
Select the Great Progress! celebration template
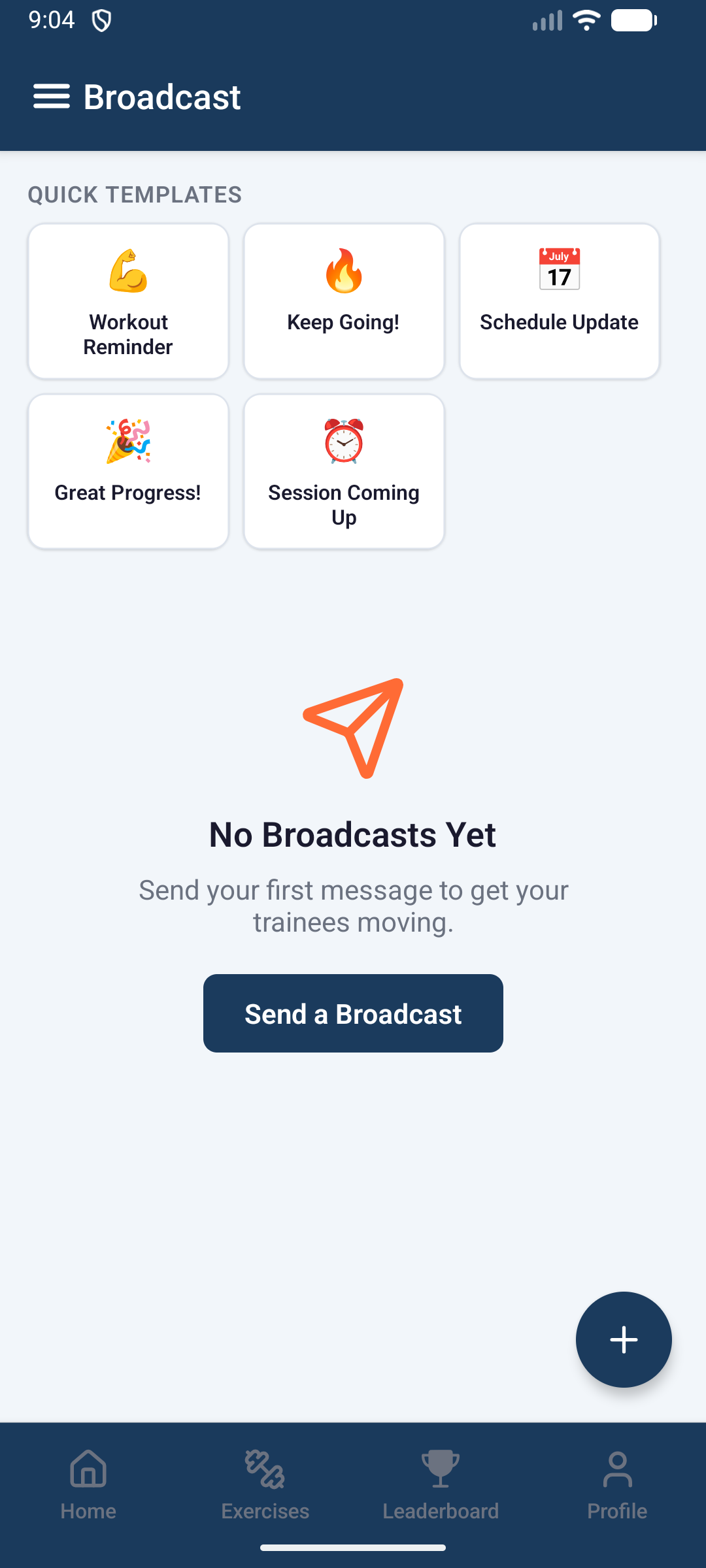point(127,470)
